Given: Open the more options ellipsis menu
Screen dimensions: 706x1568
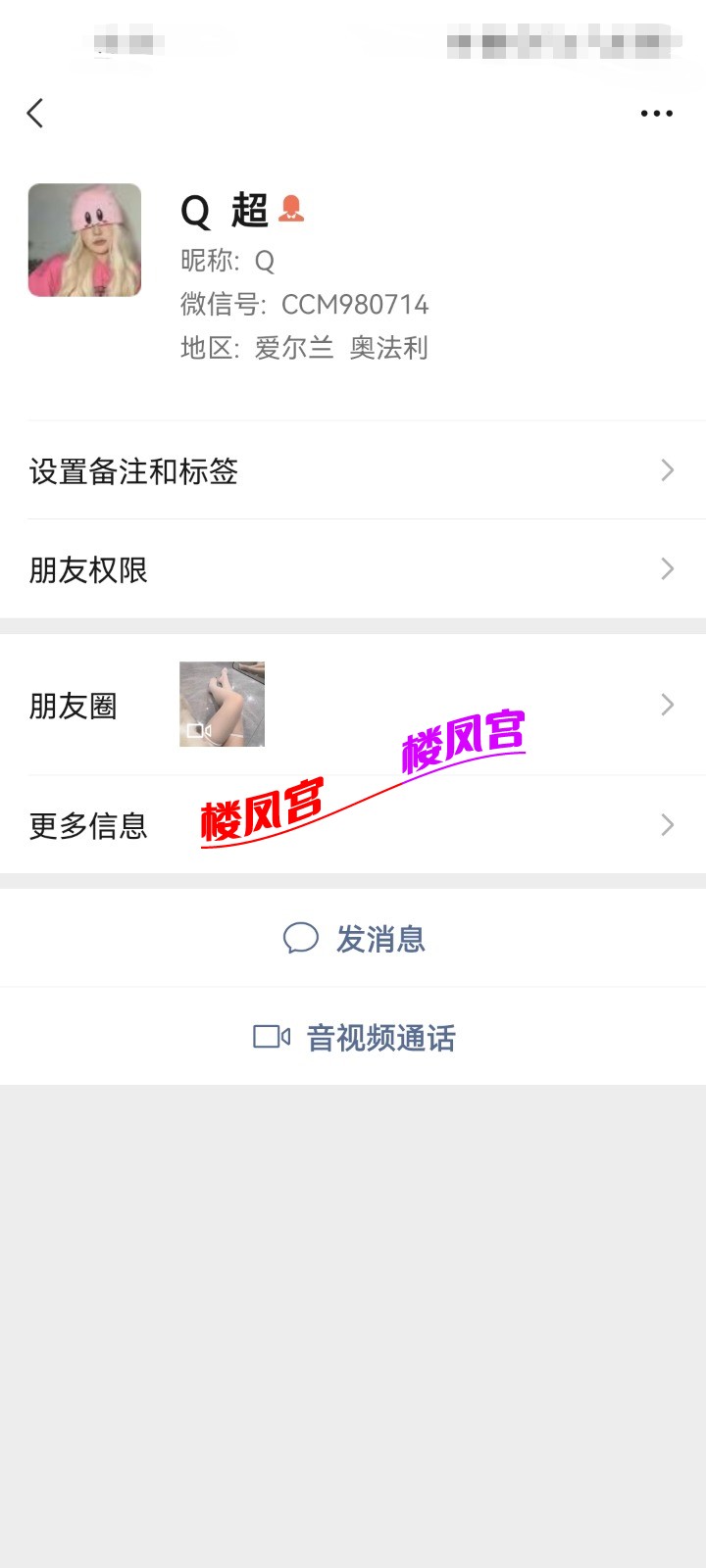Looking at the screenshot, I should click(x=655, y=113).
